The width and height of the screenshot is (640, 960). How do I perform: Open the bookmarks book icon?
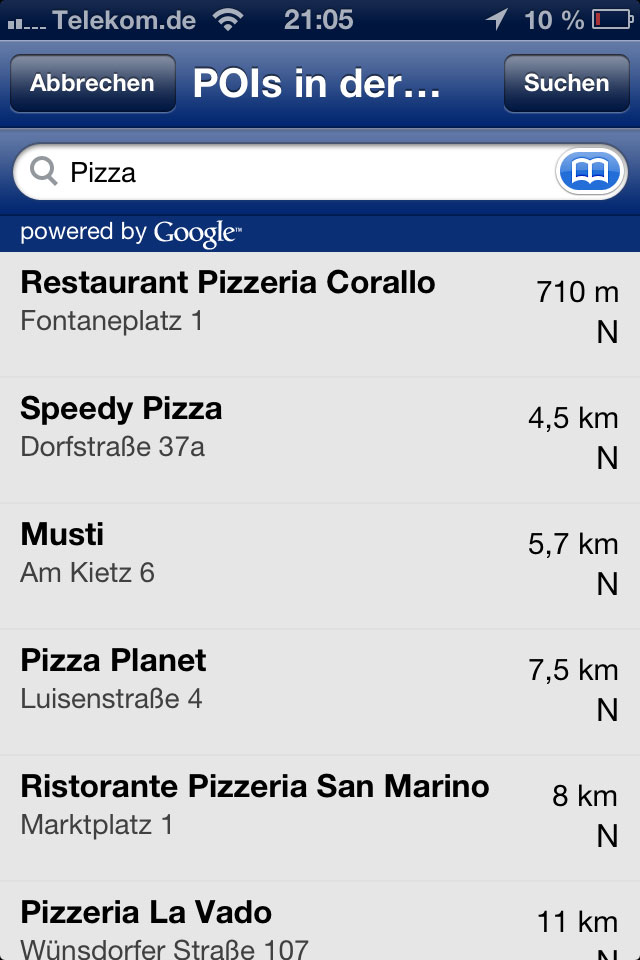(x=590, y=173)
